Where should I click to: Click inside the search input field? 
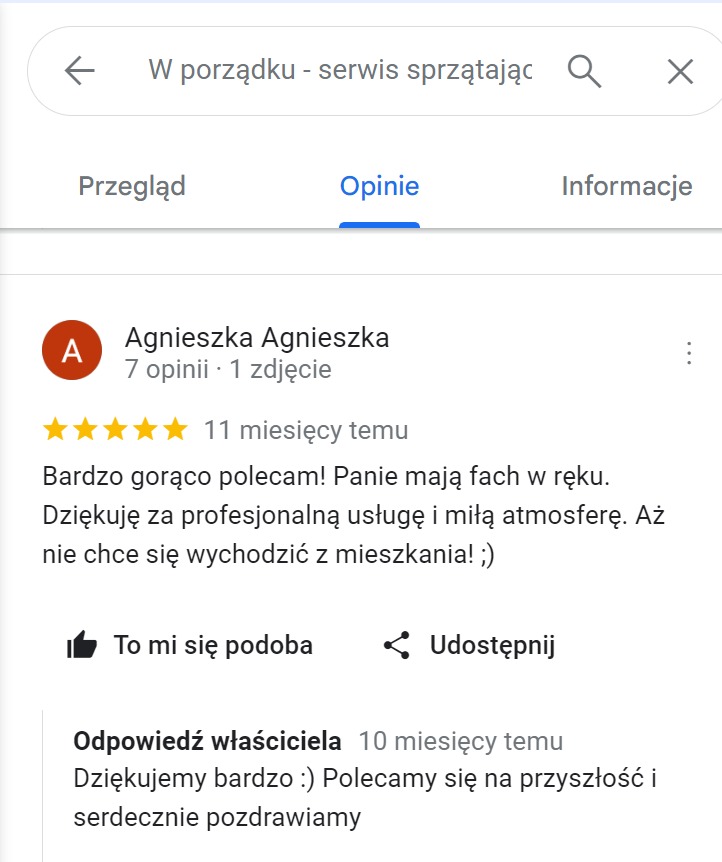point(340,71)
